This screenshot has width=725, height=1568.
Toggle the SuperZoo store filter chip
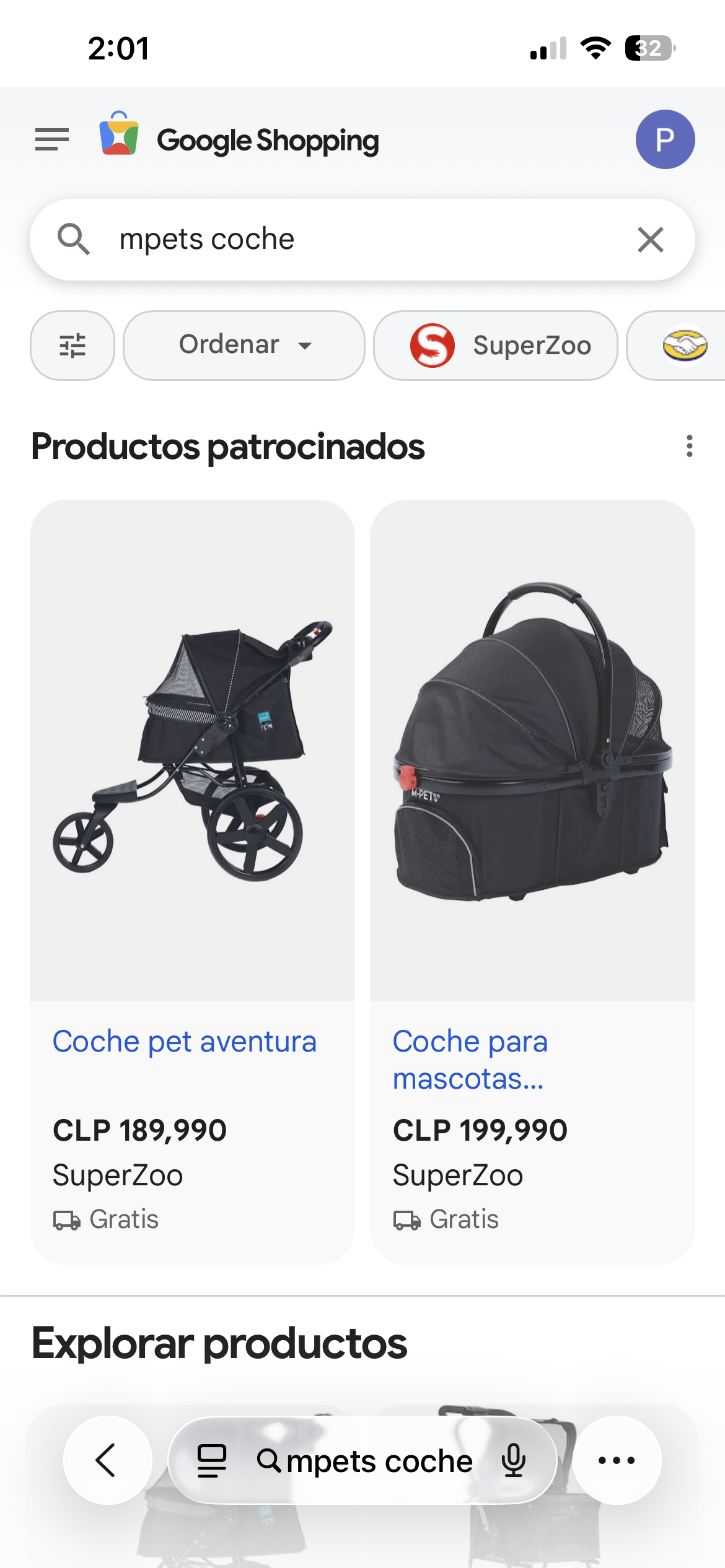coord(494,345)
